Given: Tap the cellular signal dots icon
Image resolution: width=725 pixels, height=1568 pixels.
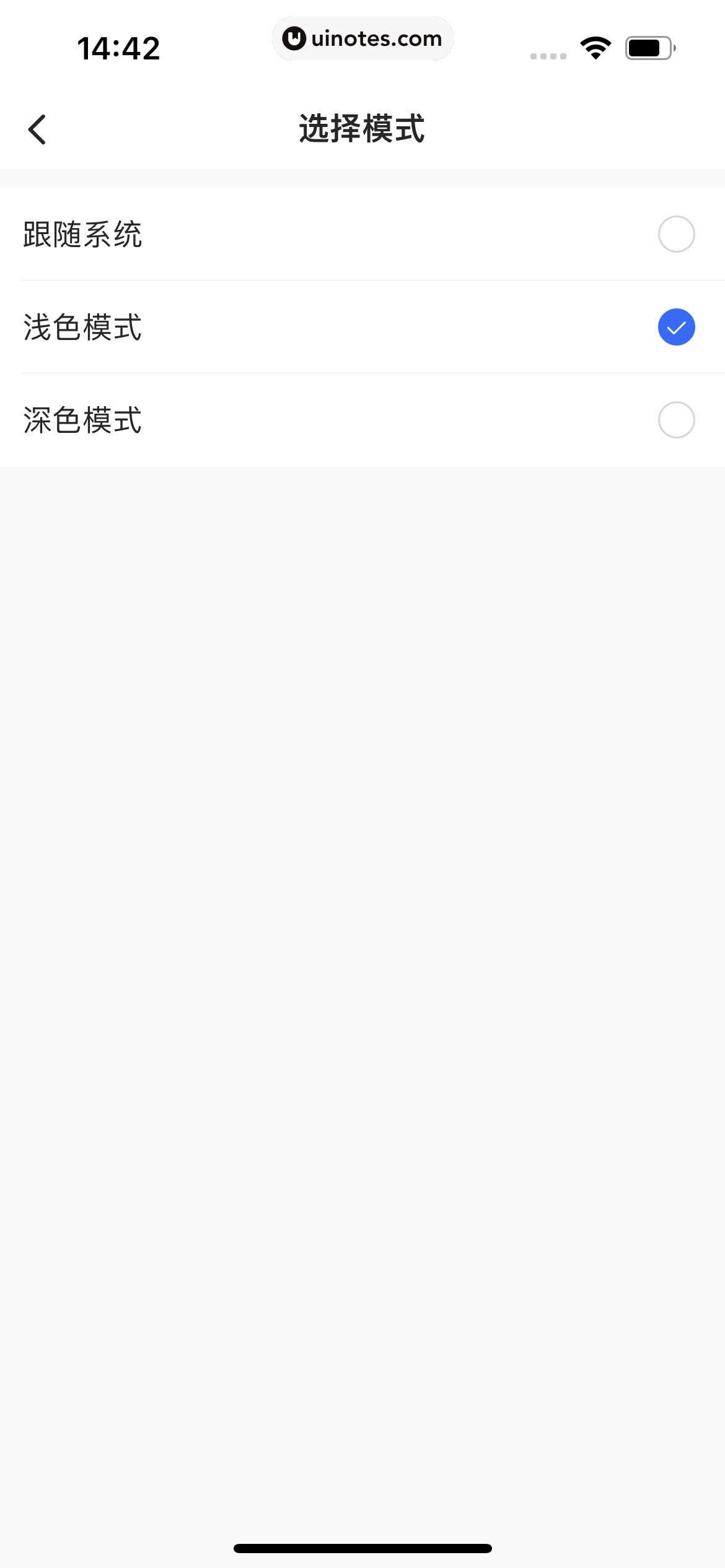Looking at the screenshot, I should [x=547, y=56].
